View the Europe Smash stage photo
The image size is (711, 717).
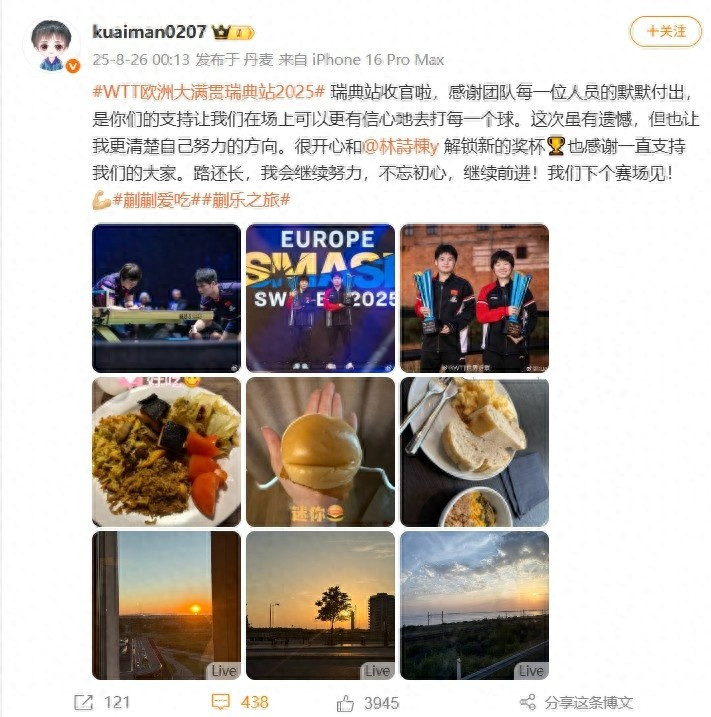pyautogui.click(x=321, y=298)
